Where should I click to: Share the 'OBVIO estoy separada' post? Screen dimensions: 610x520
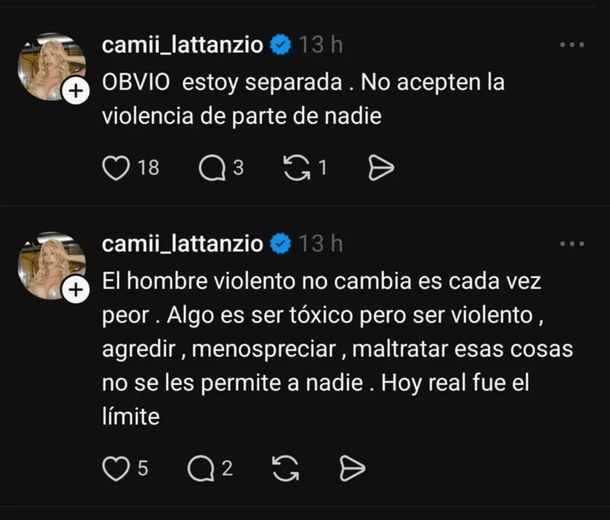click(381, 168)
